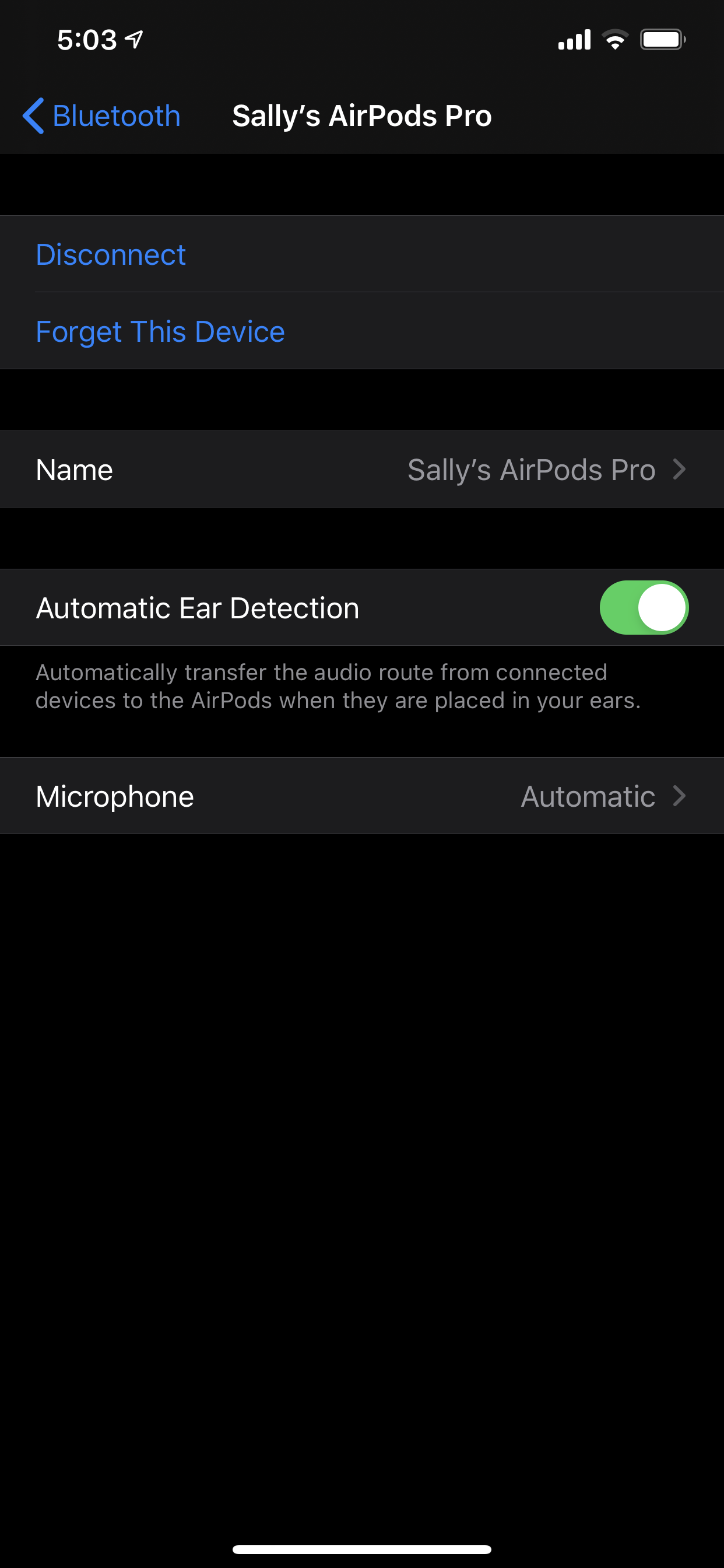Disconnect Sally's AirPods Pro
724x1568 pixels.
[111, 254]
